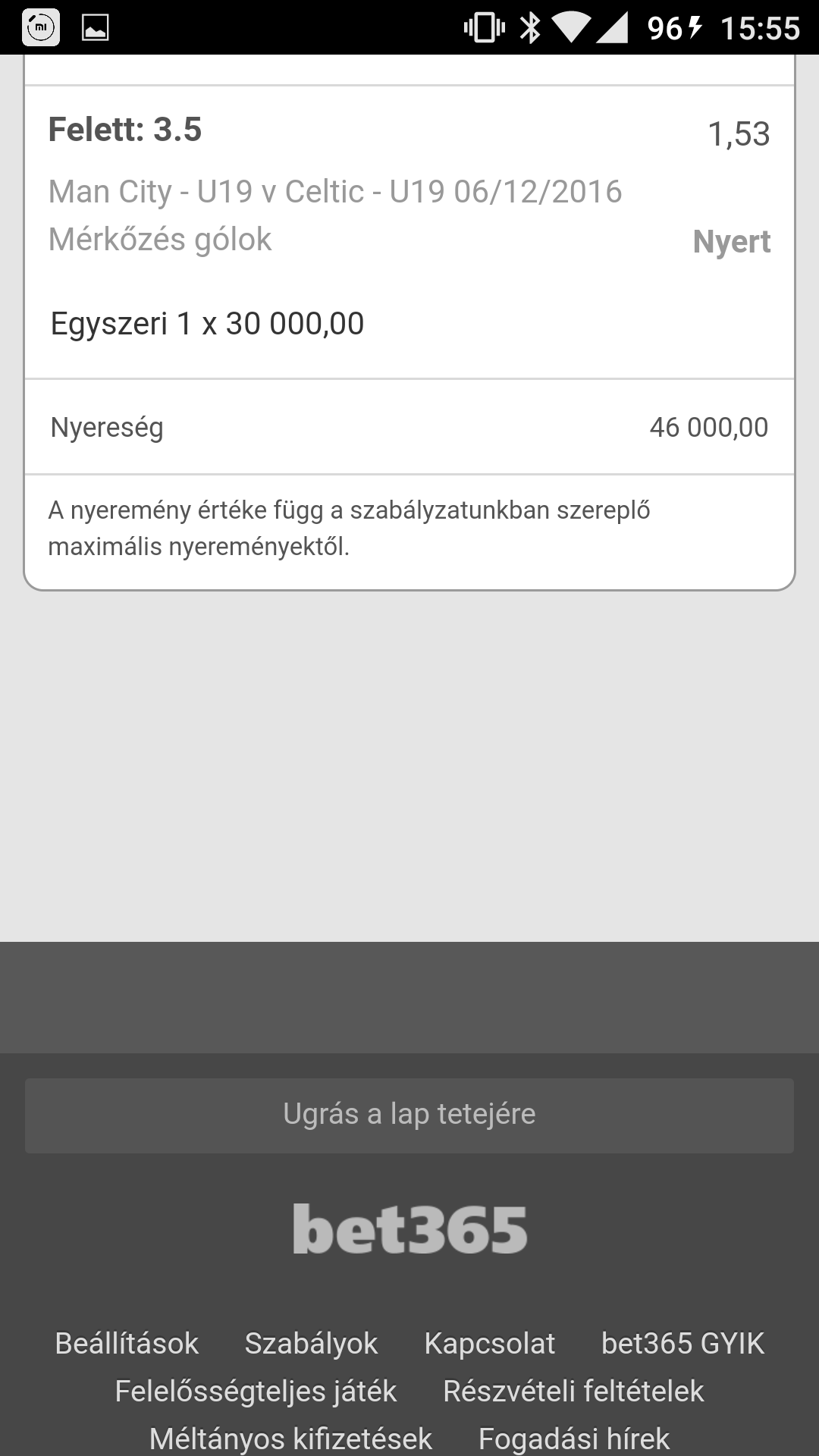
Task: Open the Méltányos kifizetések link
Action: pyautogui.click(x=290, y=1439)
